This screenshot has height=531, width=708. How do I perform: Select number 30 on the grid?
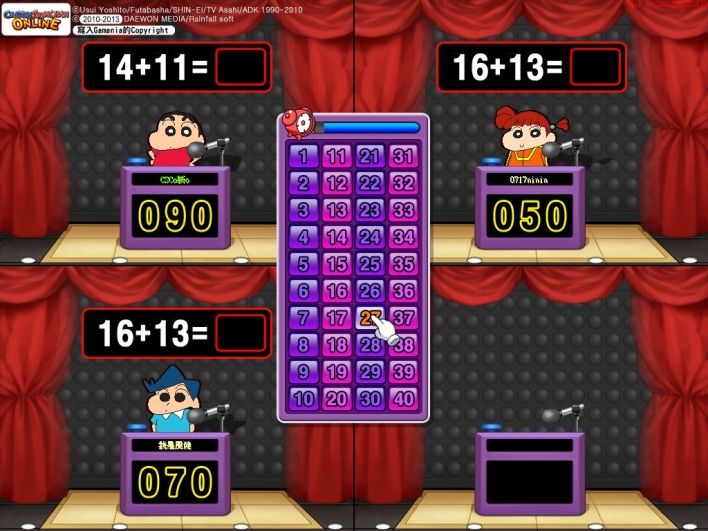tap(370, 399)
